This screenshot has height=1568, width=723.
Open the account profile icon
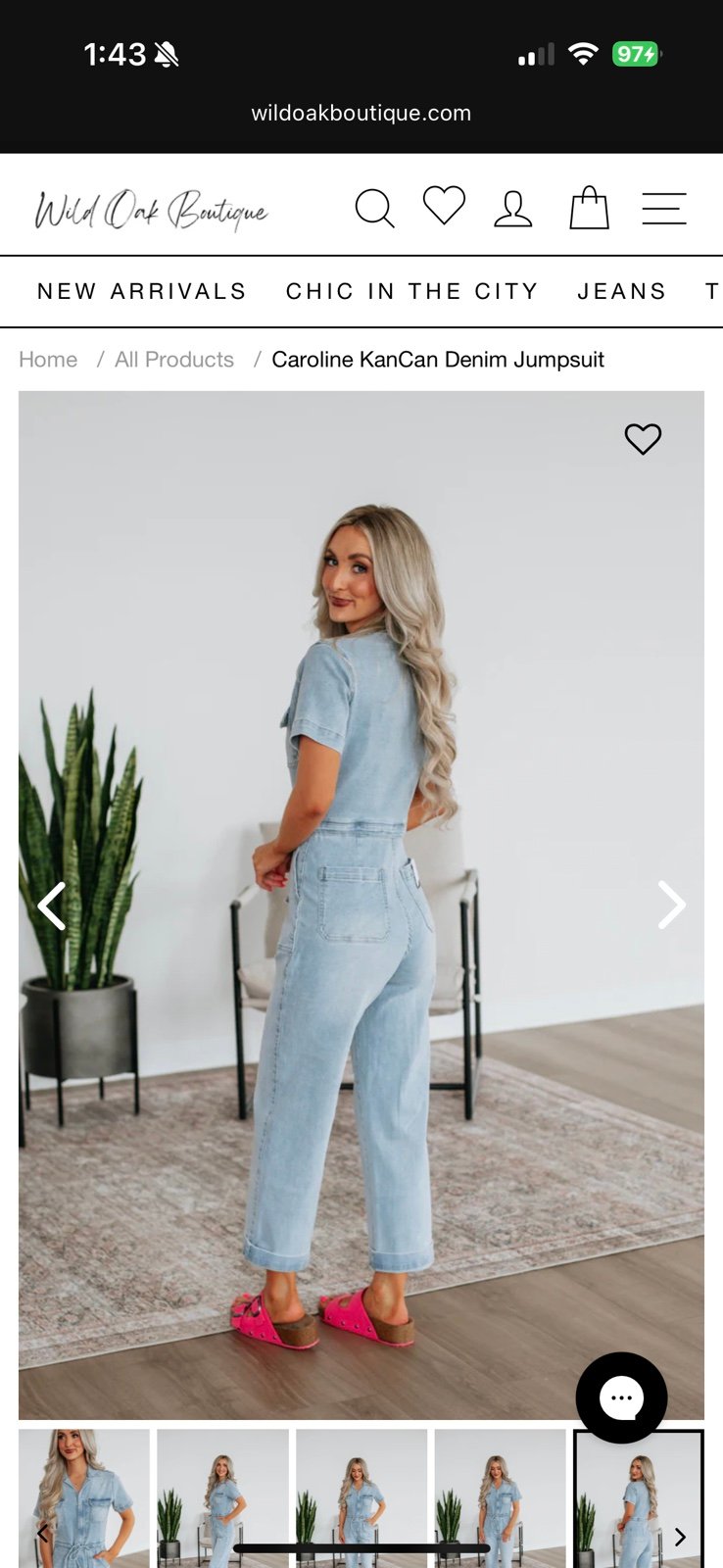point(512,209)
